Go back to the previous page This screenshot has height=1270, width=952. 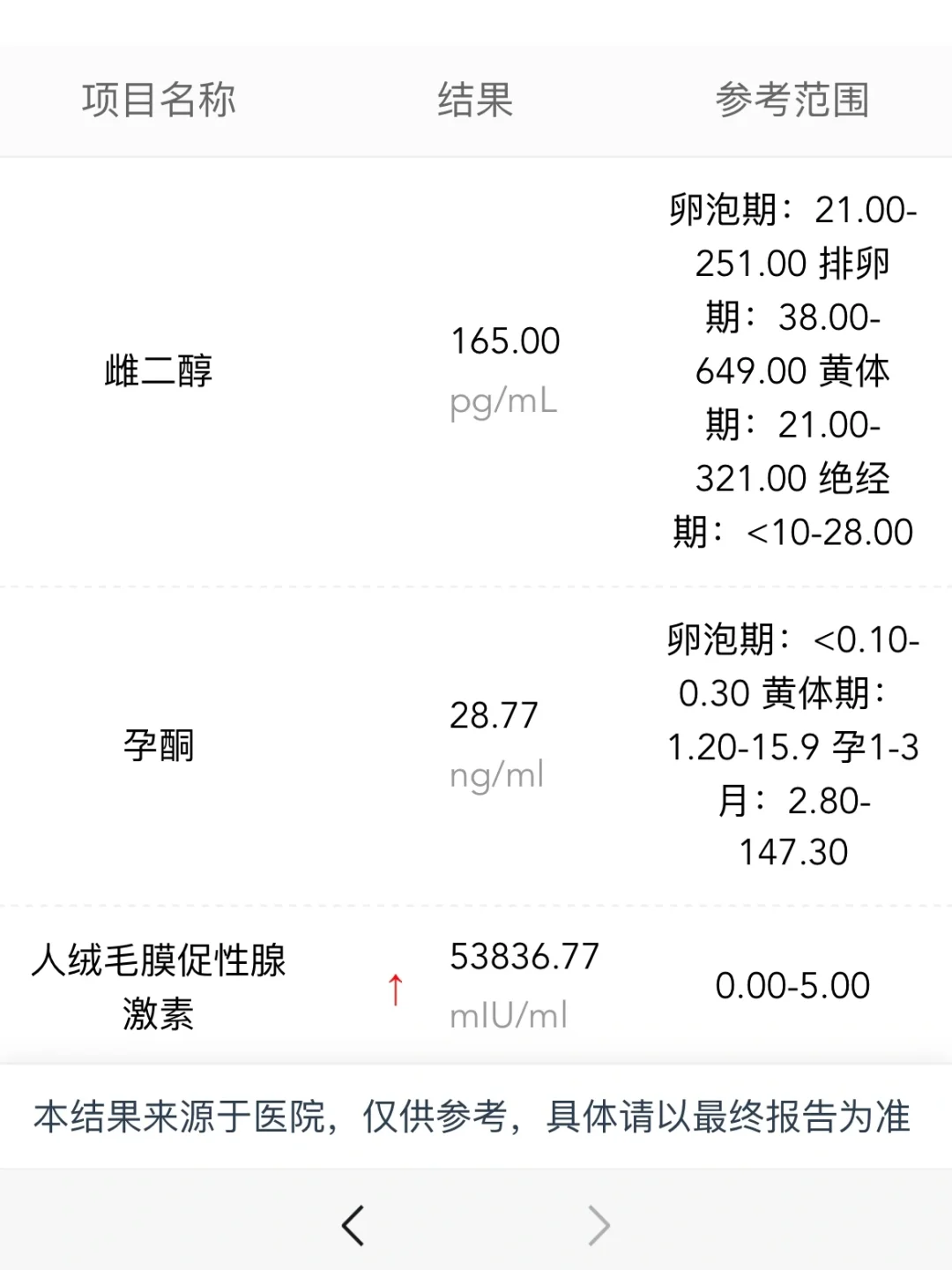point(353,1225)
